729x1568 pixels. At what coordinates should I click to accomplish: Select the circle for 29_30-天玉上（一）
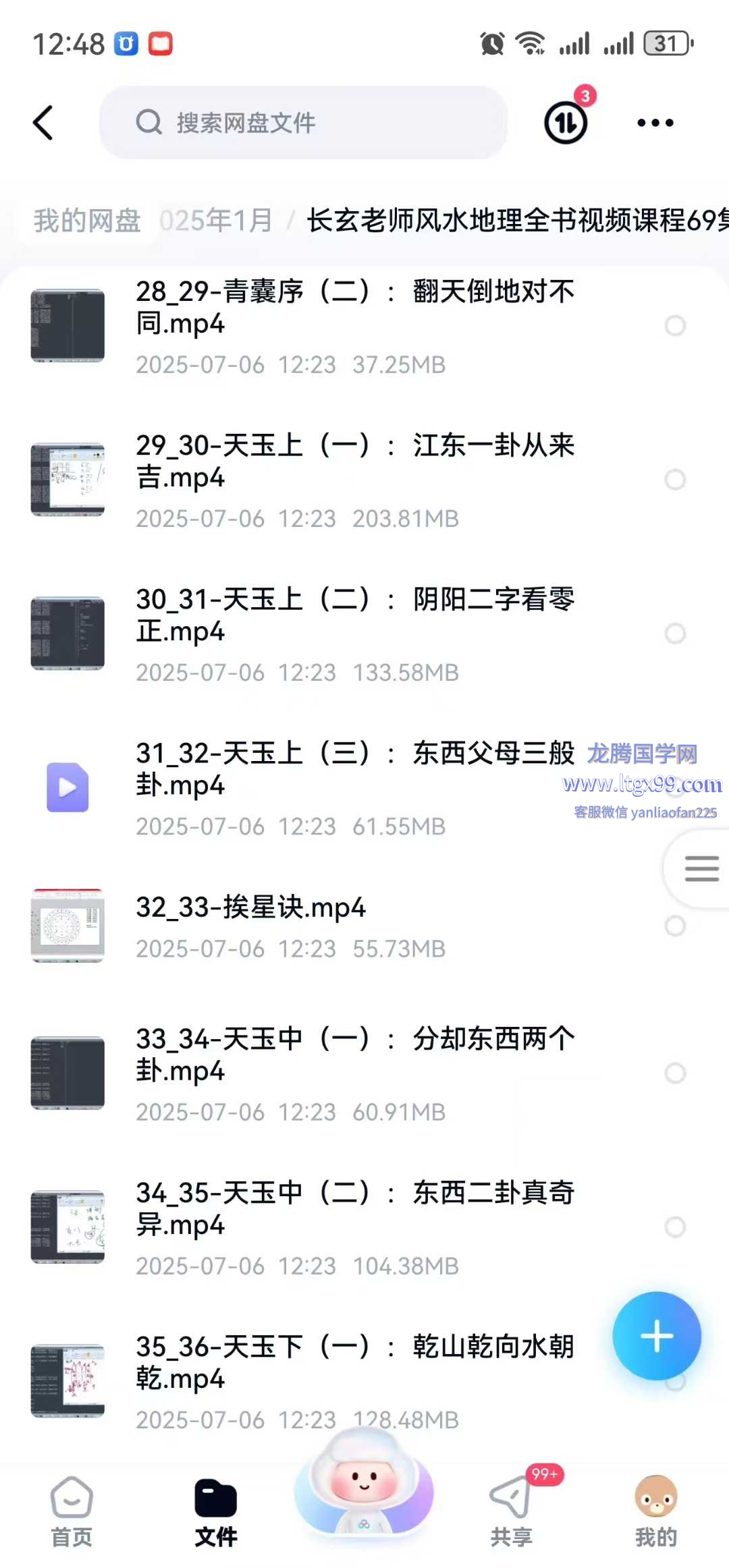[675, 480]
